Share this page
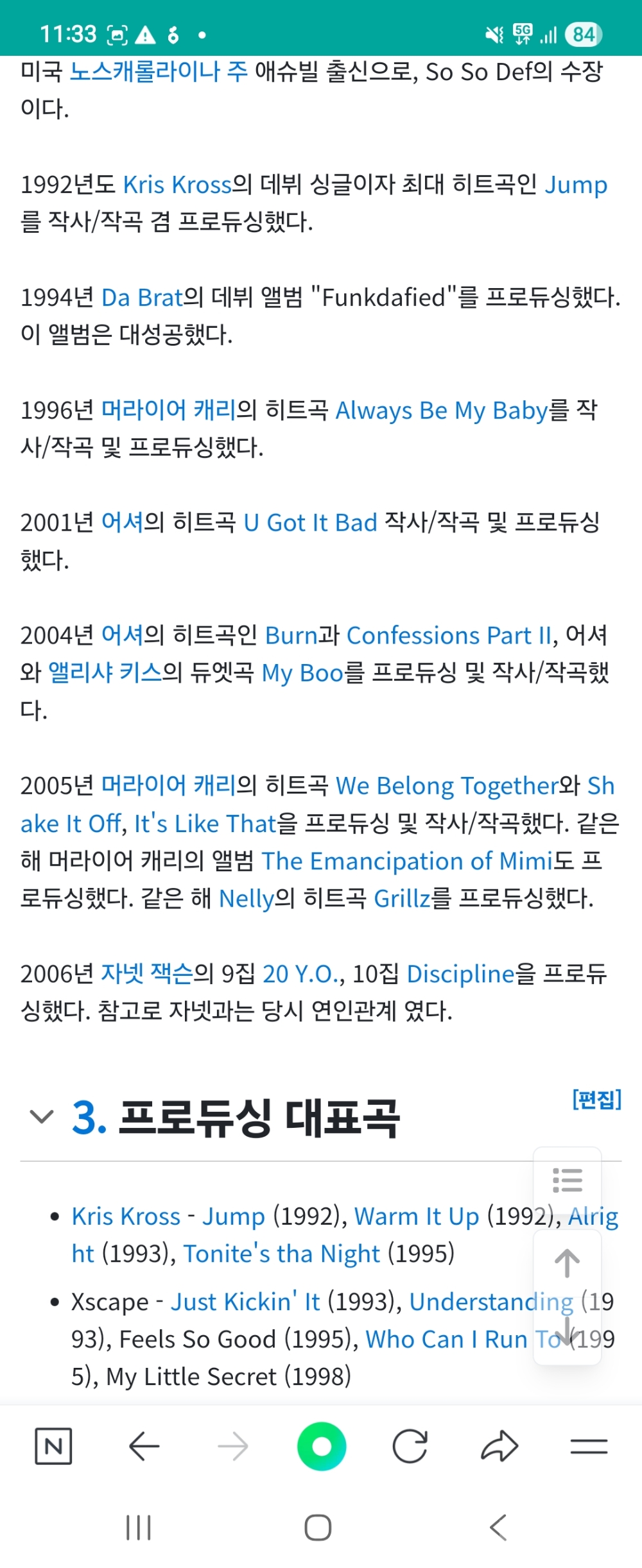Viewport: 642px width, 1568px height. coord(499,1447)
